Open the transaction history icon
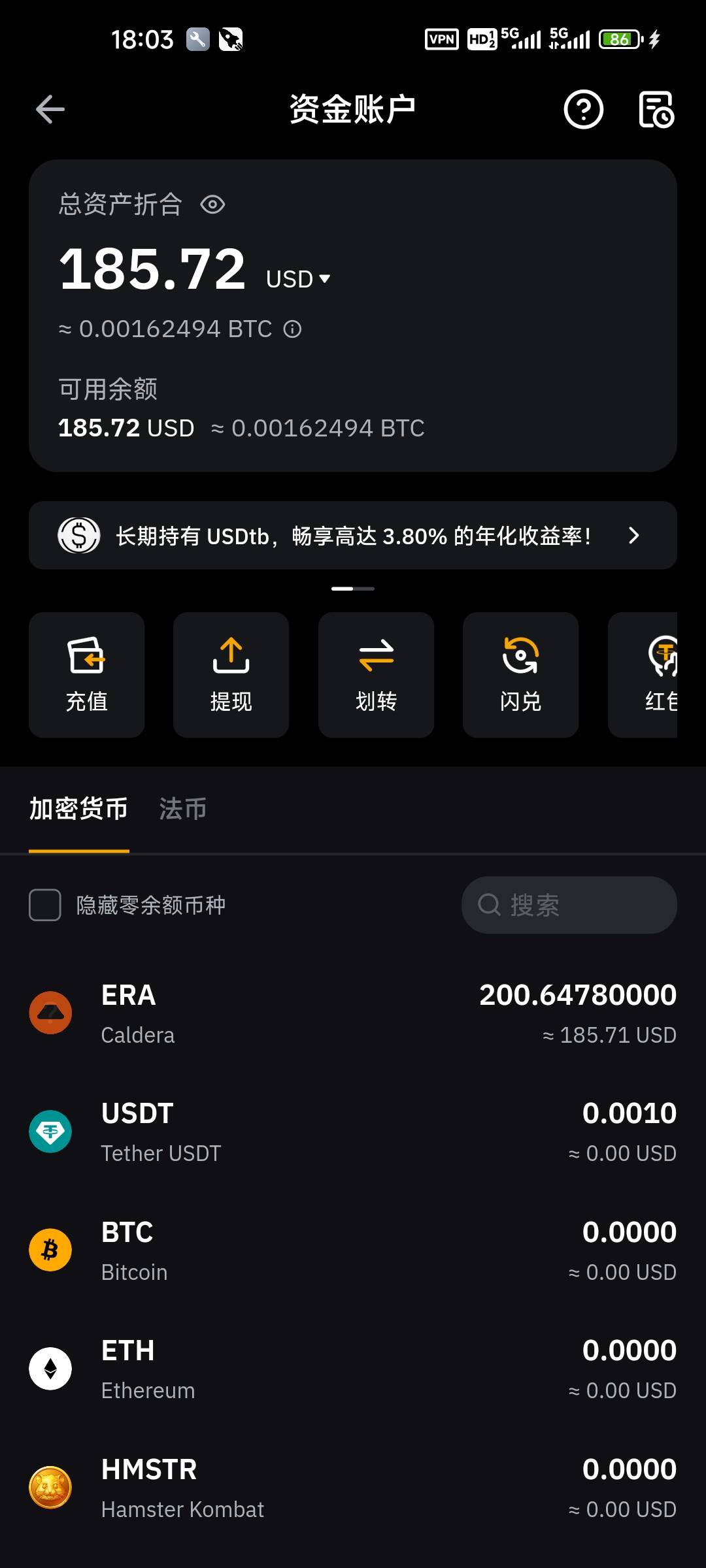 (x=656, y=109)
